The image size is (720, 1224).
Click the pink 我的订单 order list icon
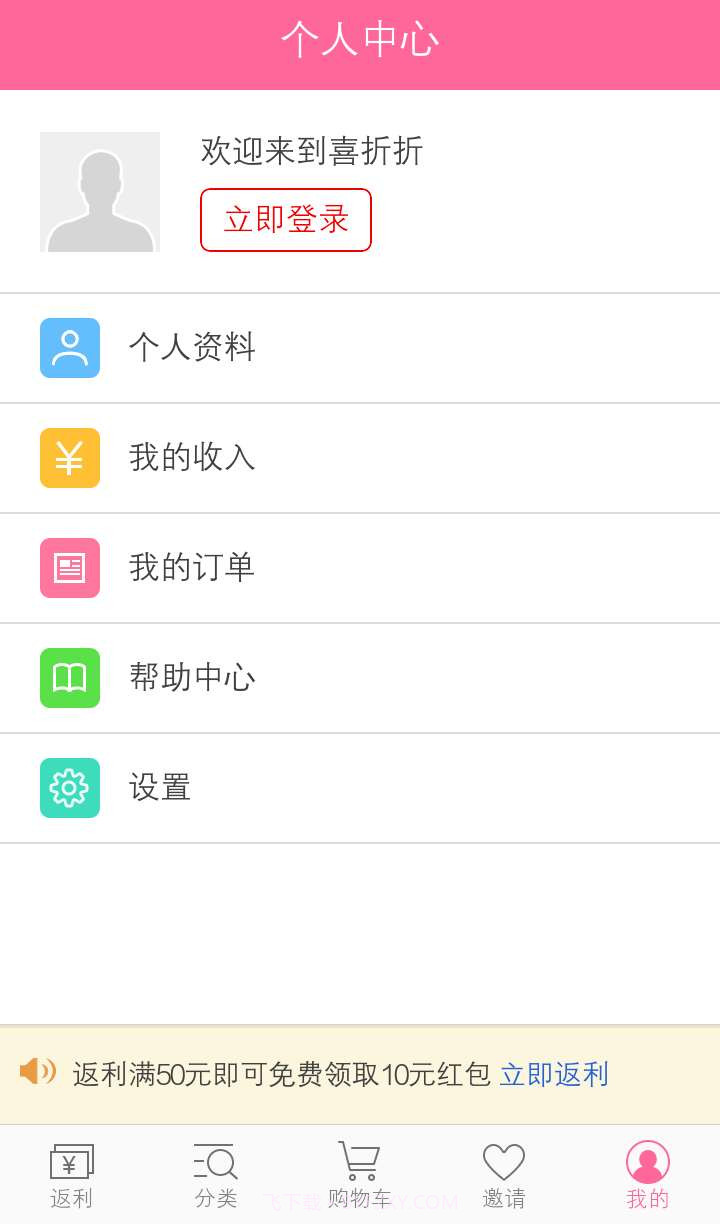click(68, 567)
